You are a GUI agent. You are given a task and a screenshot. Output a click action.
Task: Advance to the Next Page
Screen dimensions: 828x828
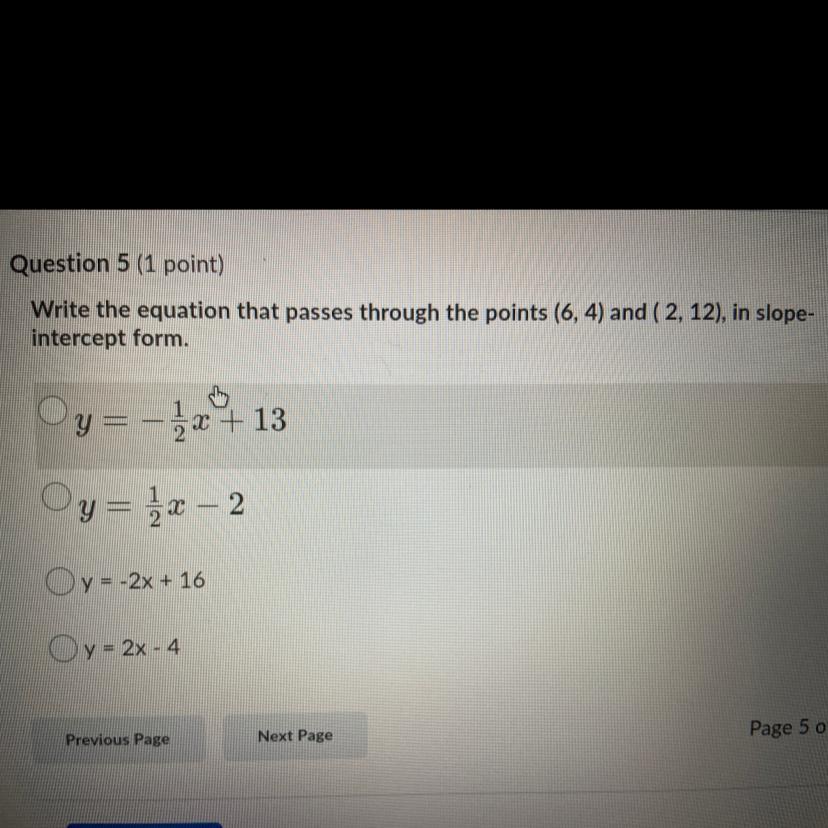[295, 736]
